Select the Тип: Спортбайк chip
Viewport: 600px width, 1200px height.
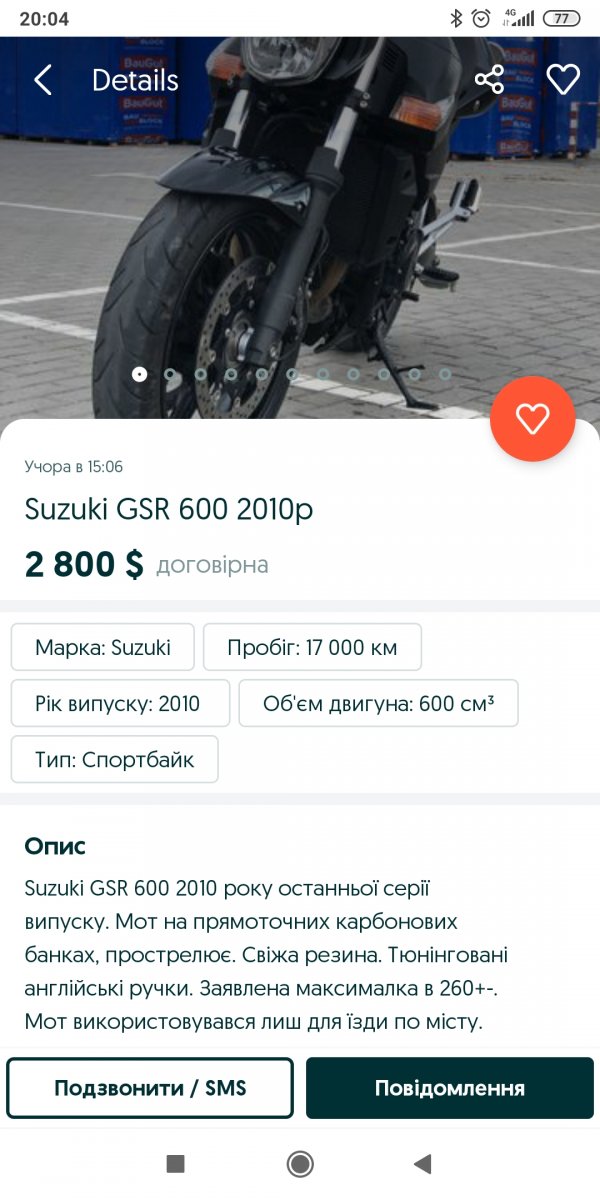click(114, 759)
